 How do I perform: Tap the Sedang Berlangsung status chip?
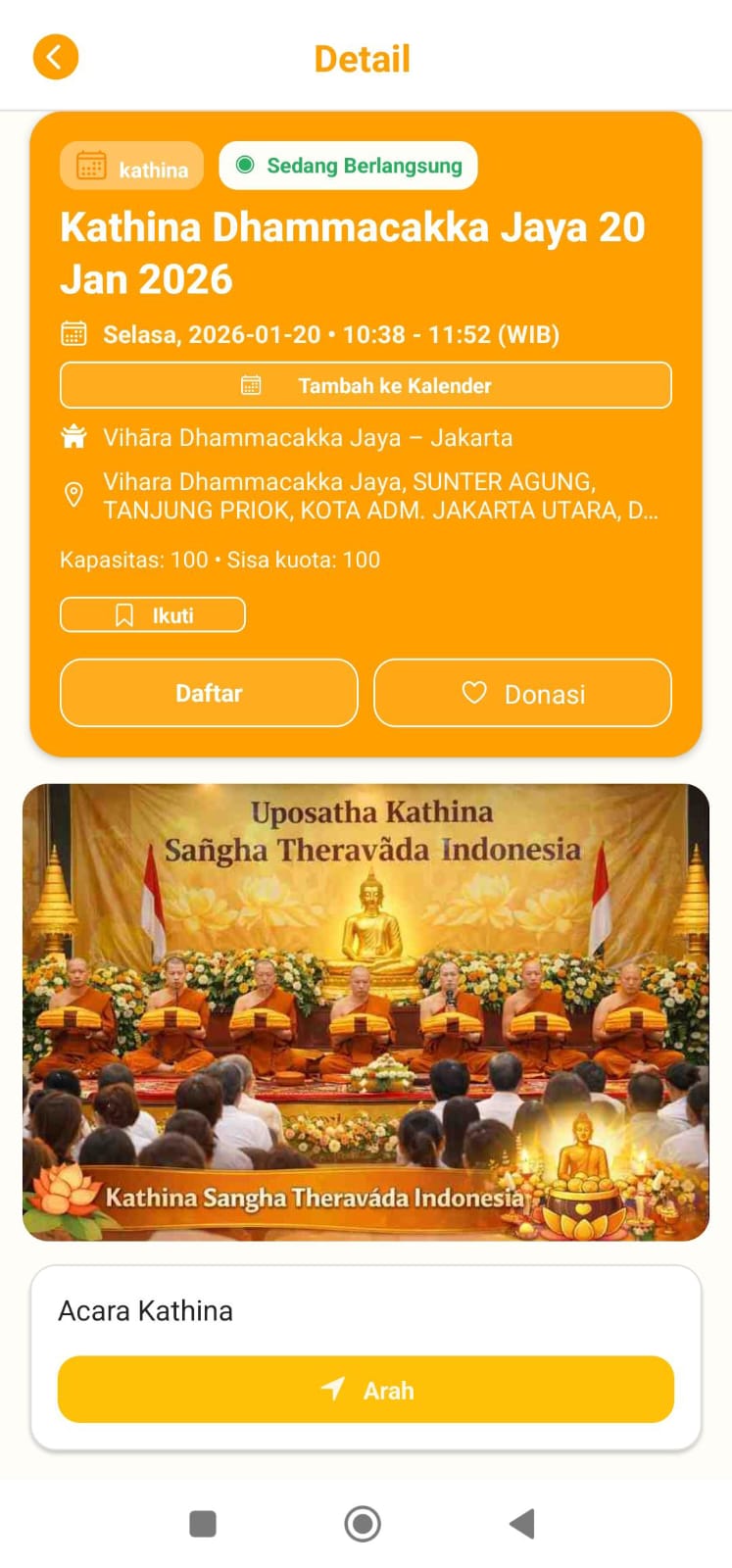[x=348, y=166]
